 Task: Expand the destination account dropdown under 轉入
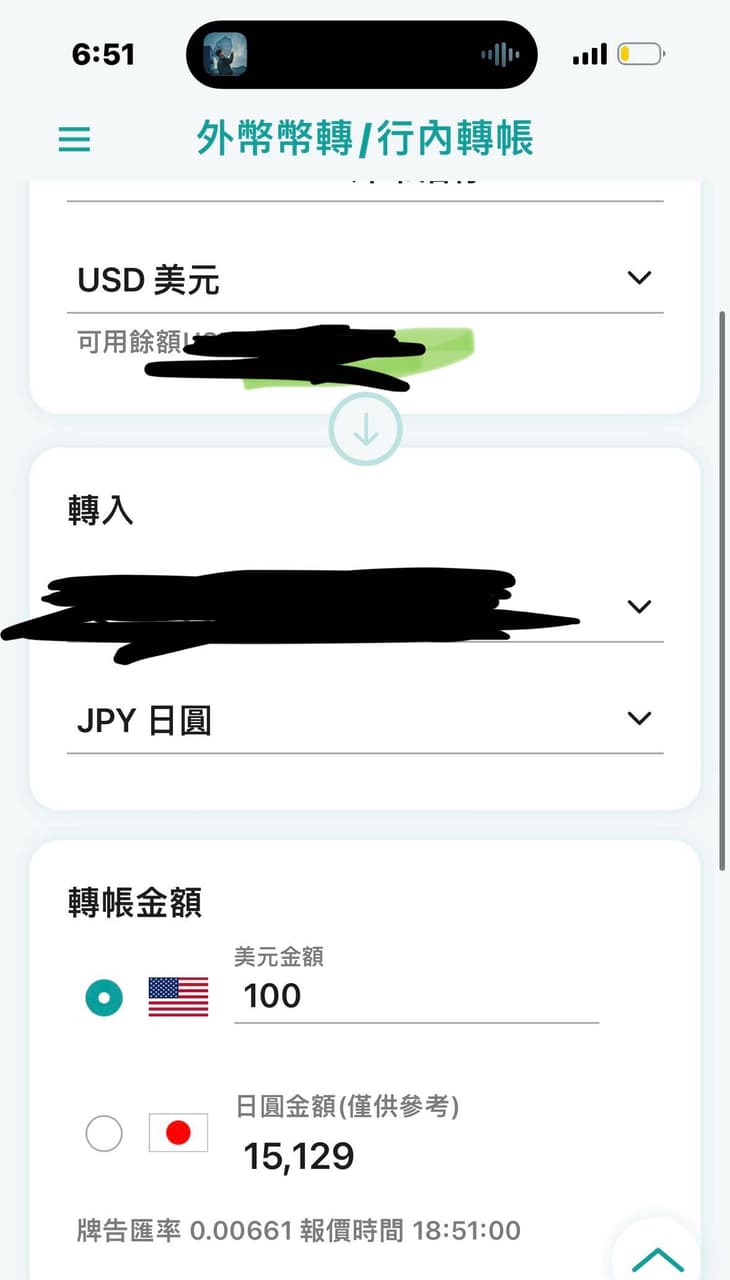pos(639,605)
